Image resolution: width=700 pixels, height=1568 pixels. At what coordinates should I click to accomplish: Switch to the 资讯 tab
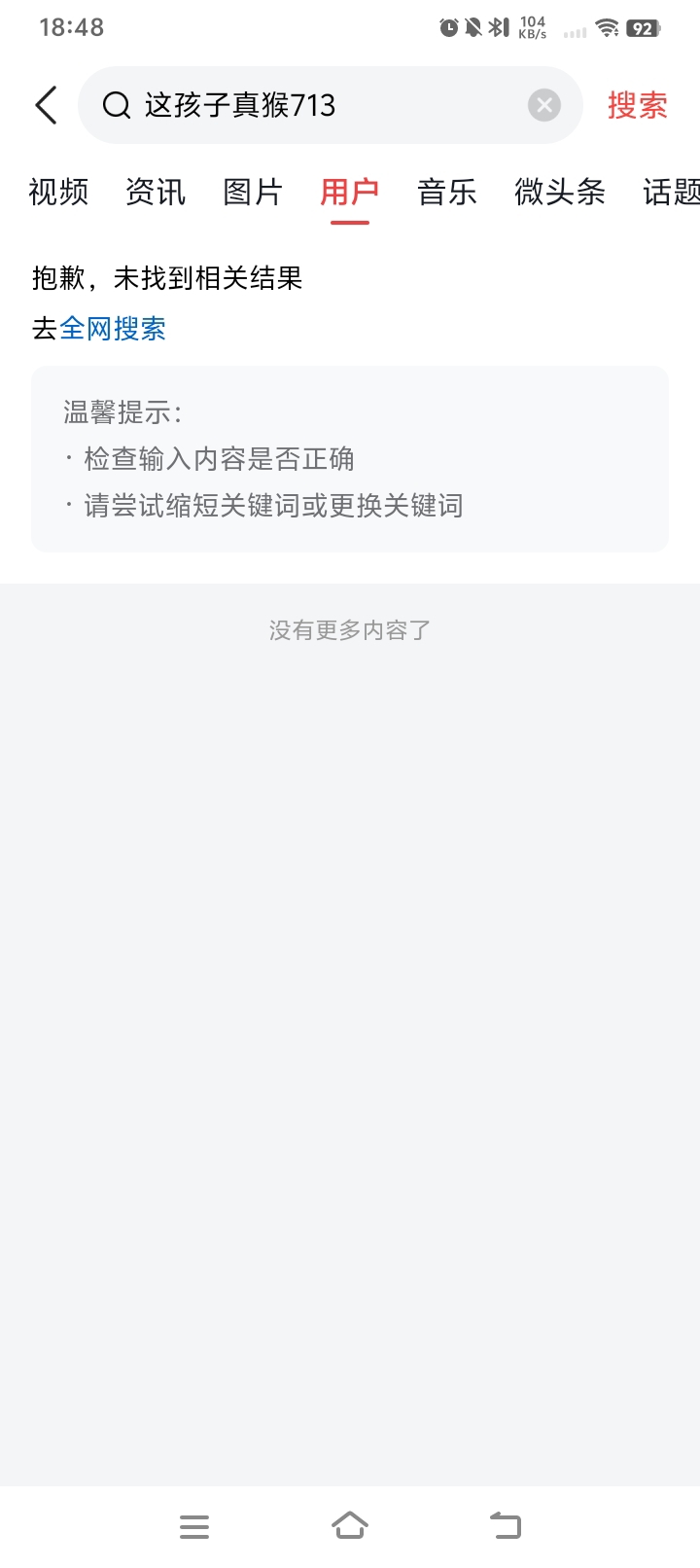(156, 192)
